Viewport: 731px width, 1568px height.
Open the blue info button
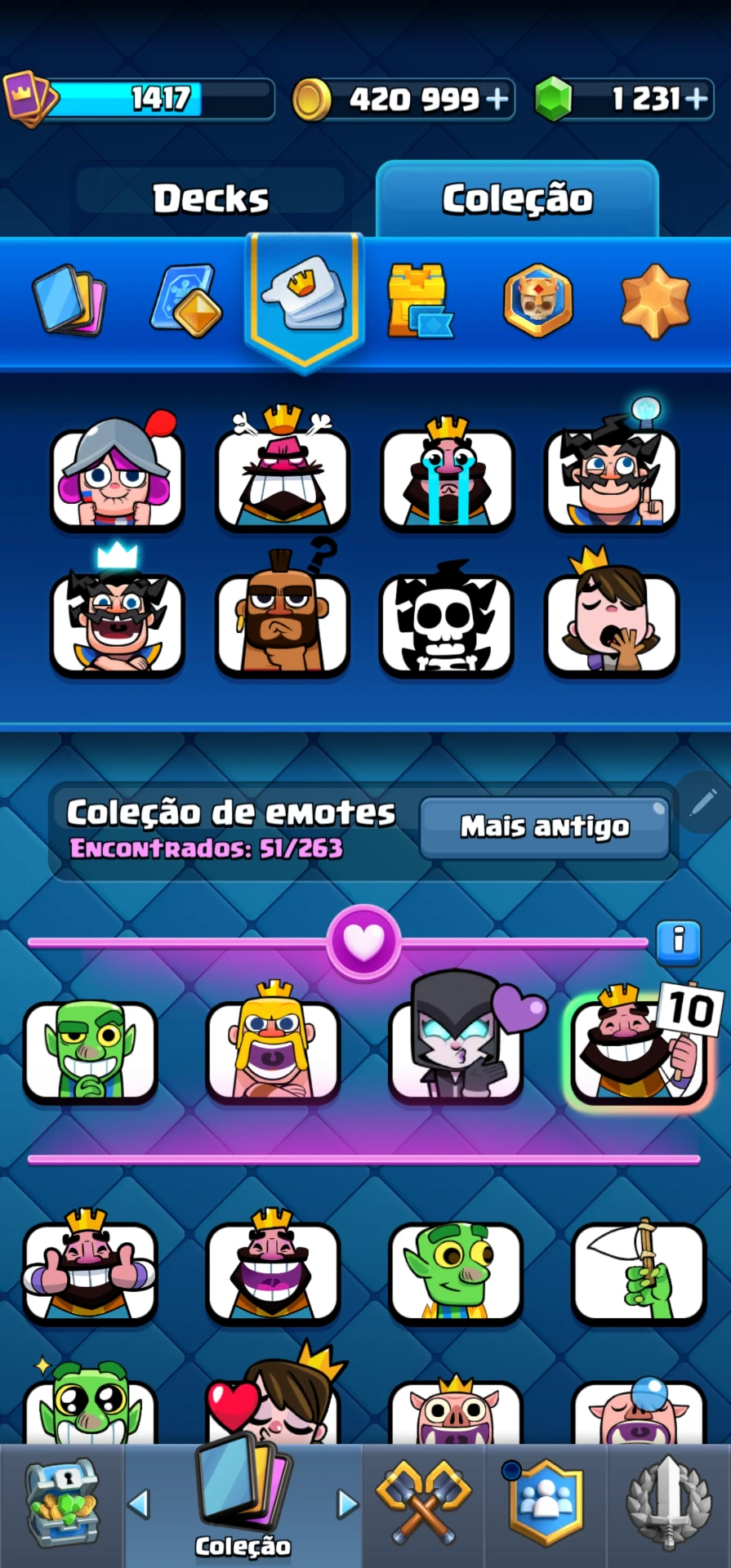pos(678,942)
